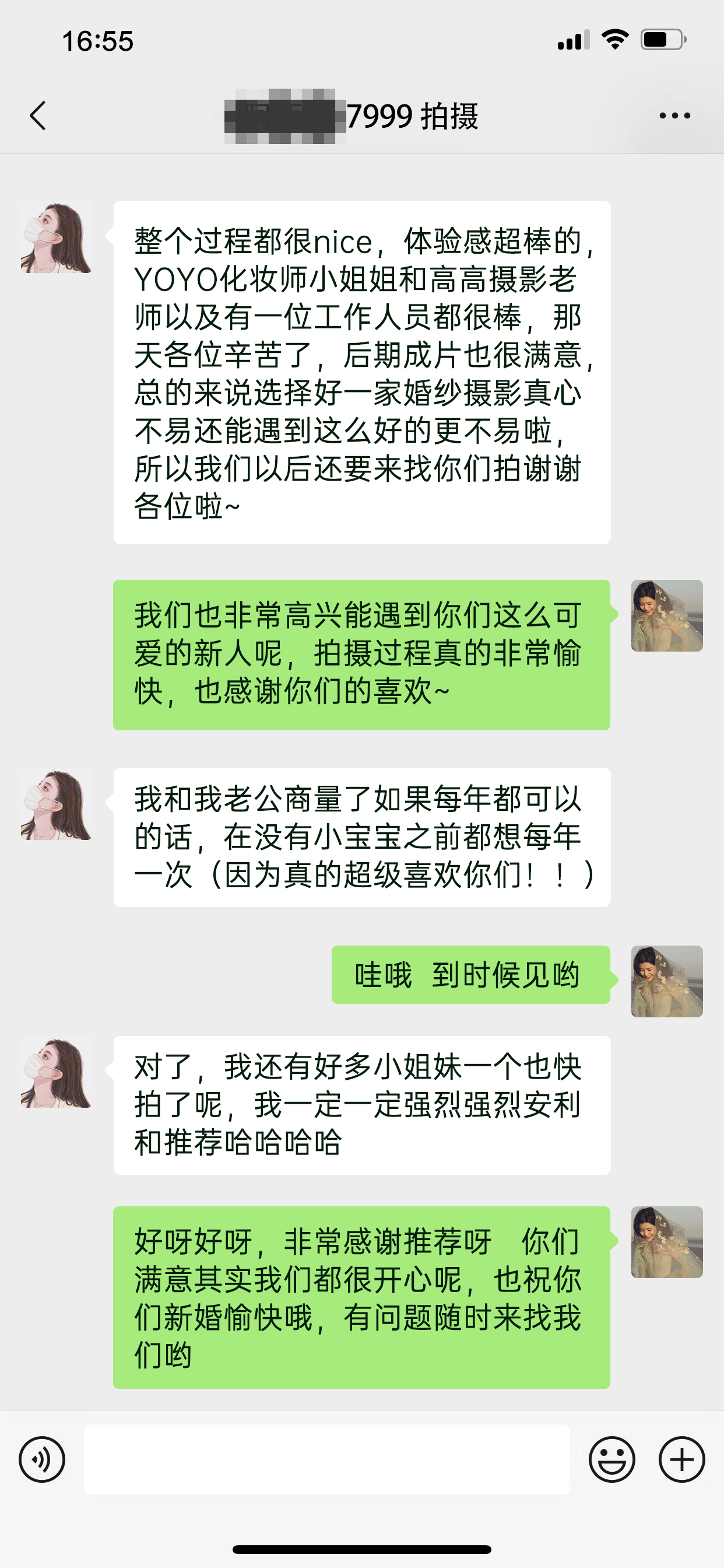Screen dimensions: 724x1568
Task: Switch to voice message input
Action: click(41, 1459)
